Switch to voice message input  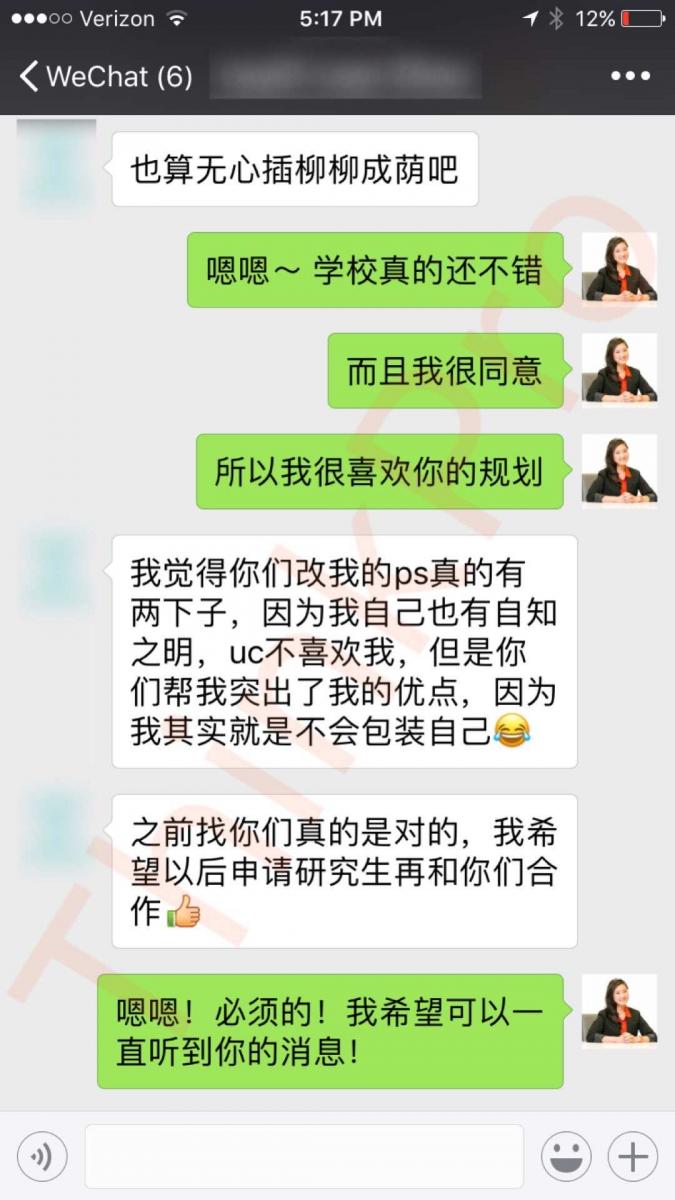(x=42, y=1157)
